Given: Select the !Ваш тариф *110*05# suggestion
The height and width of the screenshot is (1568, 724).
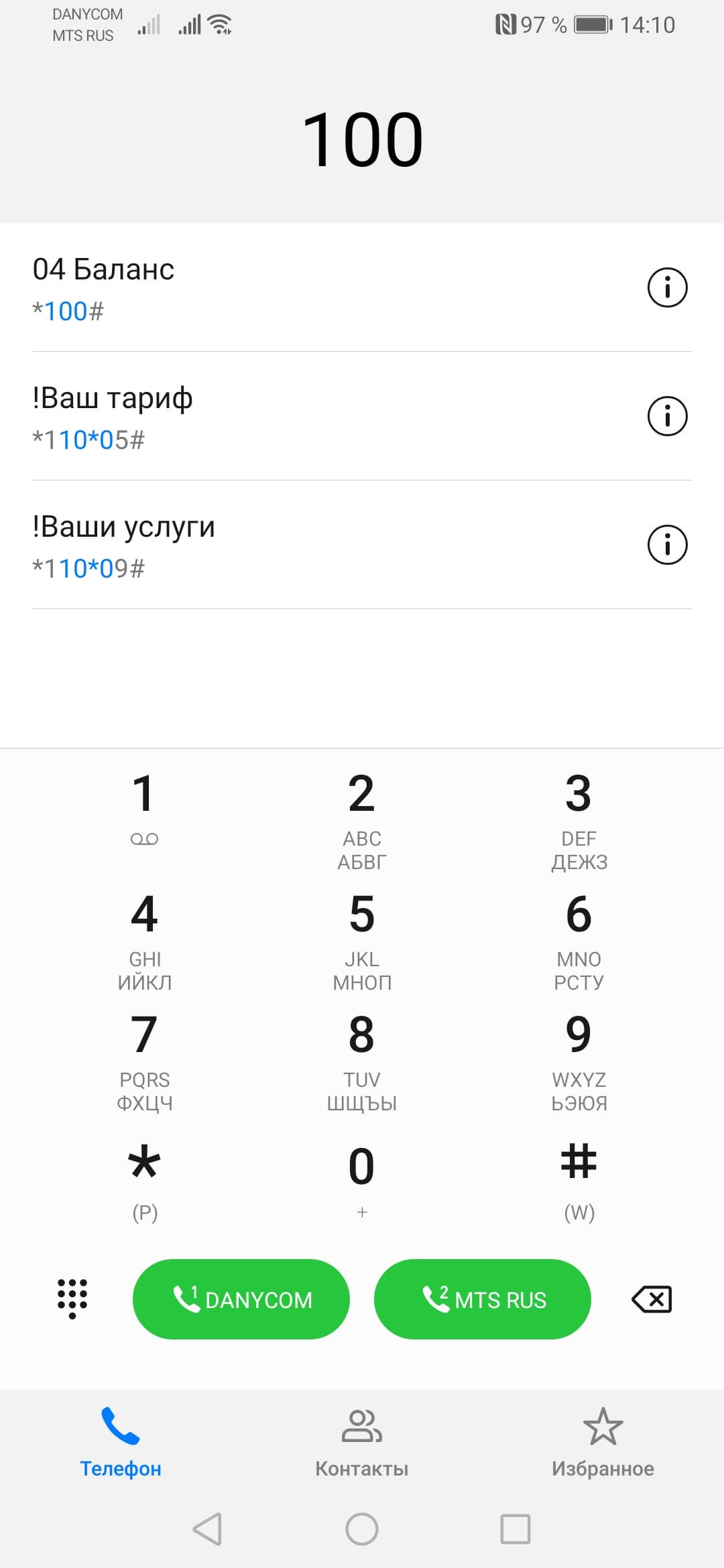Looking at the screenshot, I should (x=302, y=417).
